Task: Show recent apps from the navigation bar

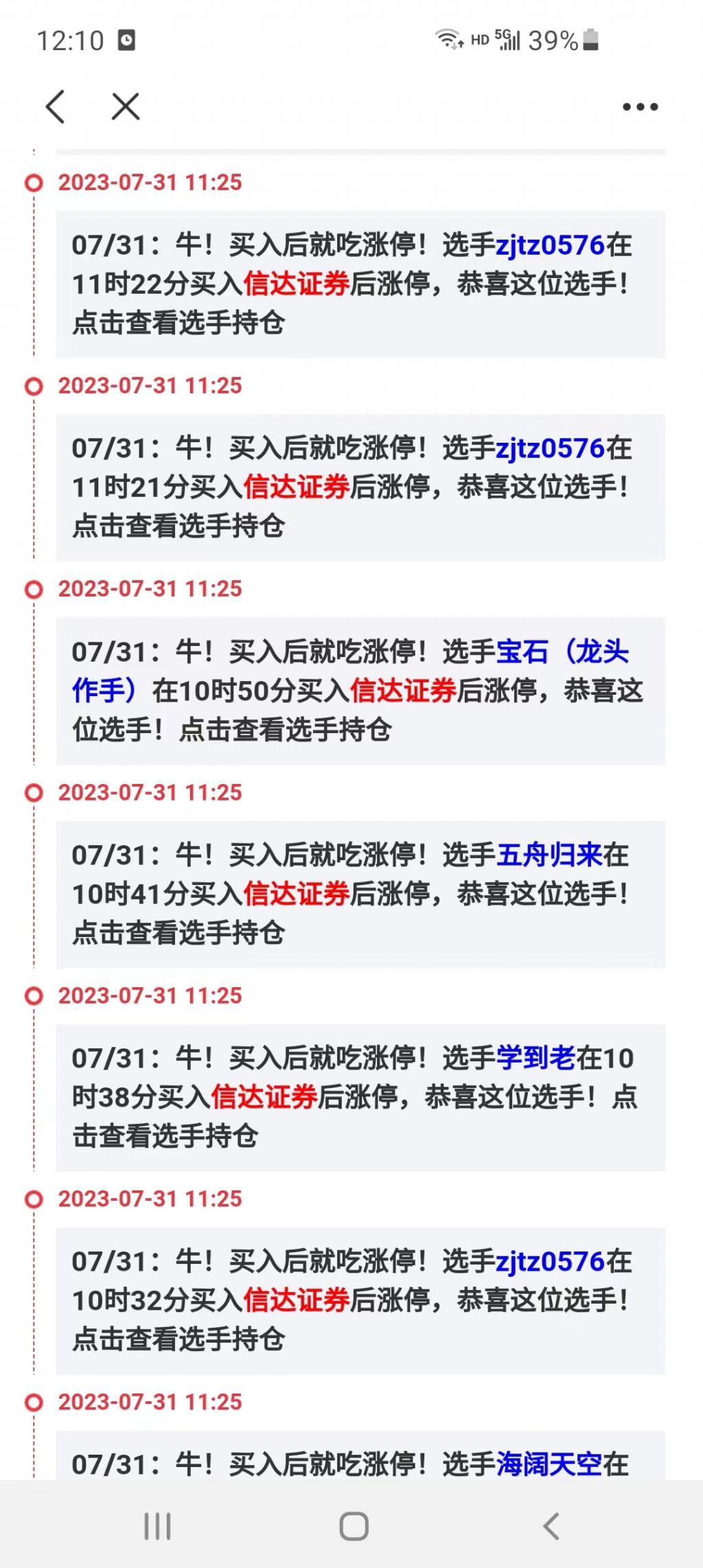Action: (157, 1527)
